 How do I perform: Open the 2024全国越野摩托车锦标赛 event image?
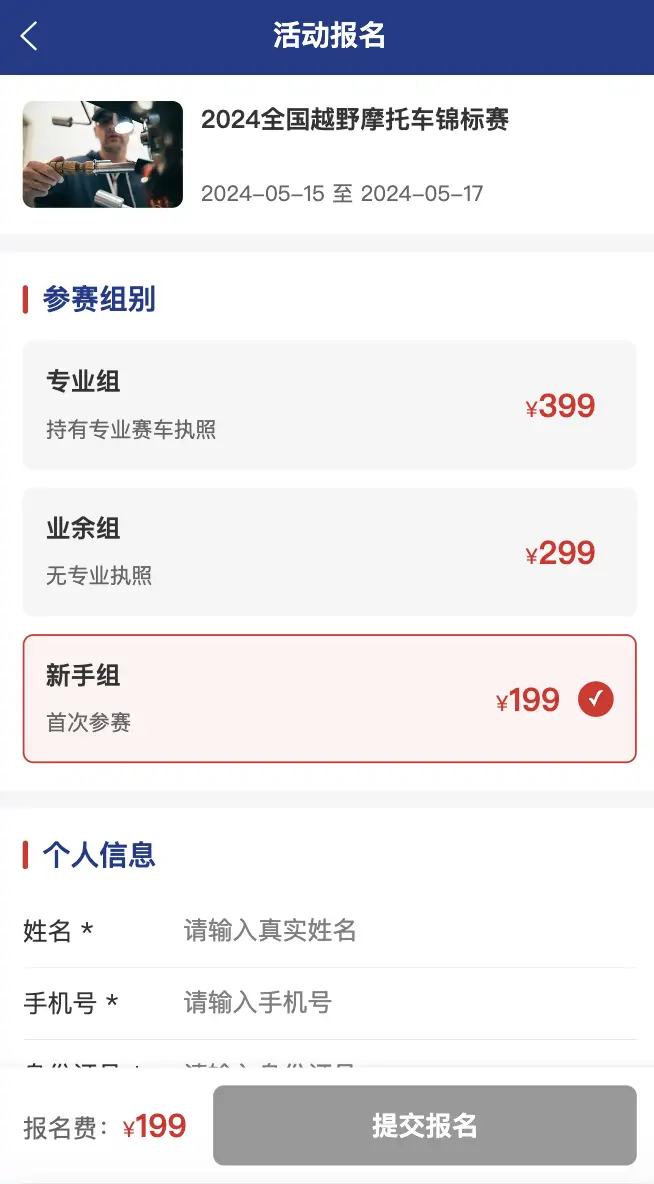(103, 155)
